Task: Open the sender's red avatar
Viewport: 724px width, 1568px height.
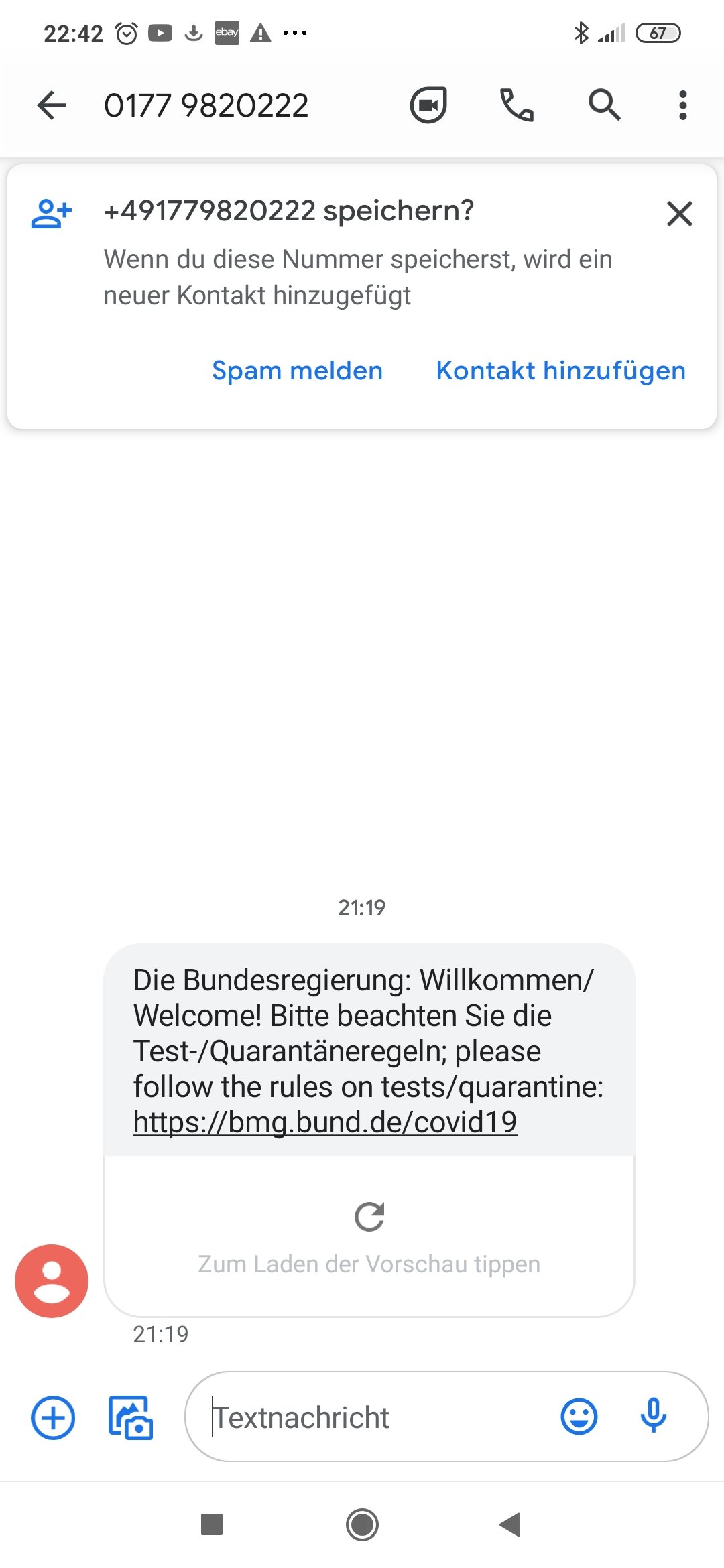Action: point(52,1281)
